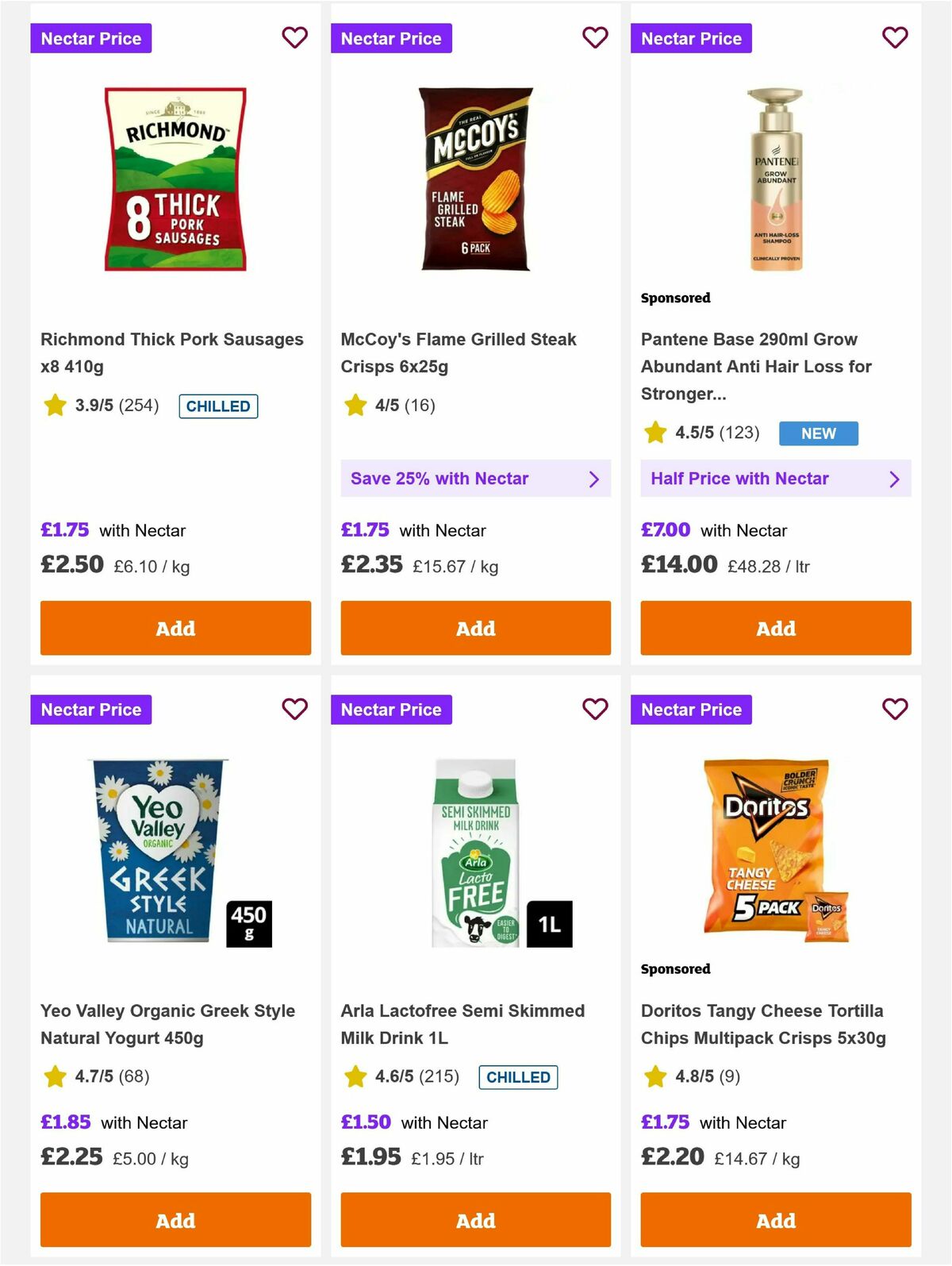Click the heart icon on McCoy's Flame Grilled Steak Crisps
Image resolution: width=952 pixels, height=1266 pixels.
[594, 37]
